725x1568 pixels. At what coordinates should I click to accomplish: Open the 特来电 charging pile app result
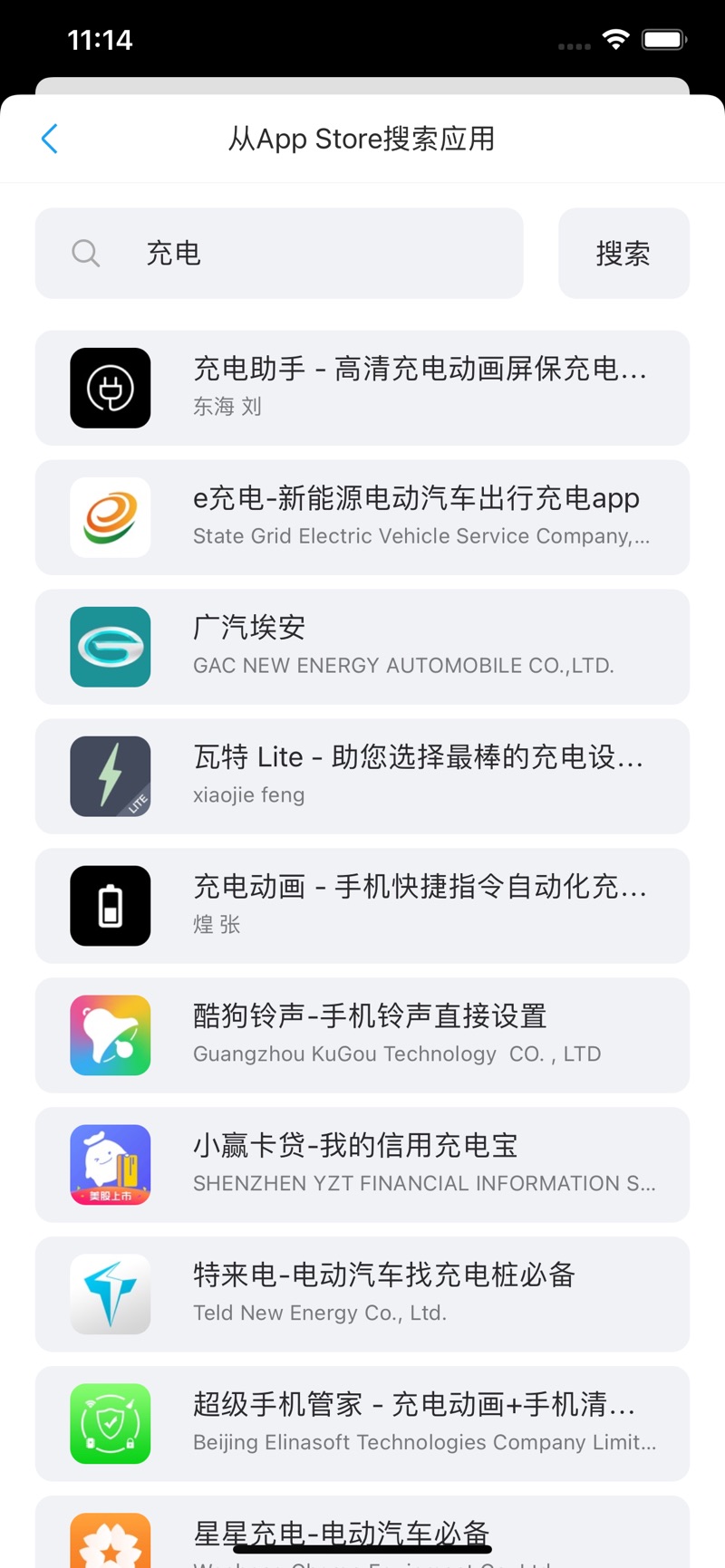[x=362, y=1294]
